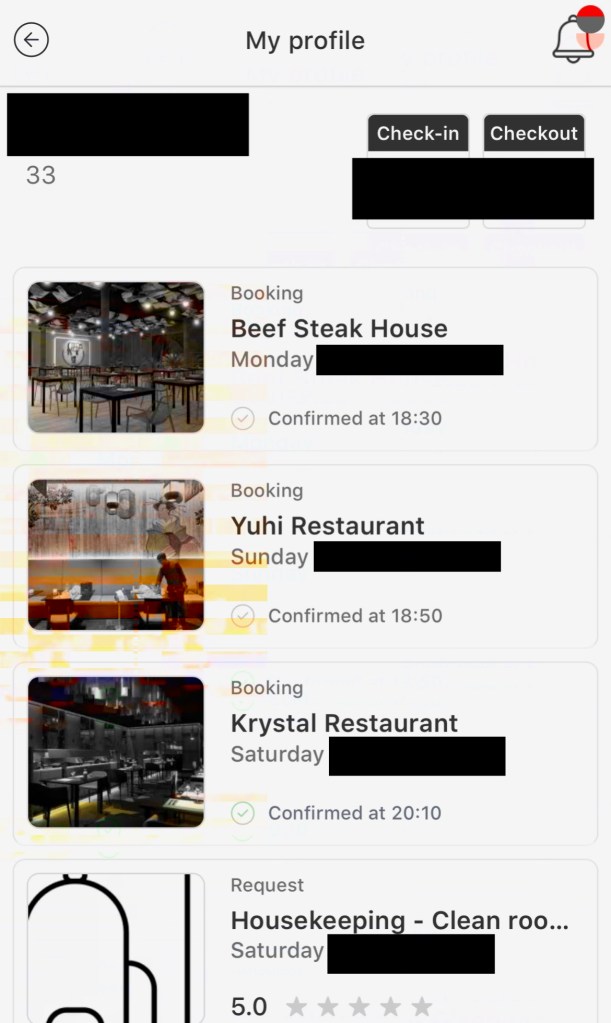The width and height of the screenshot is (611, 1023).
Task: Open the Beef Steak House booking
Action: 305,359
